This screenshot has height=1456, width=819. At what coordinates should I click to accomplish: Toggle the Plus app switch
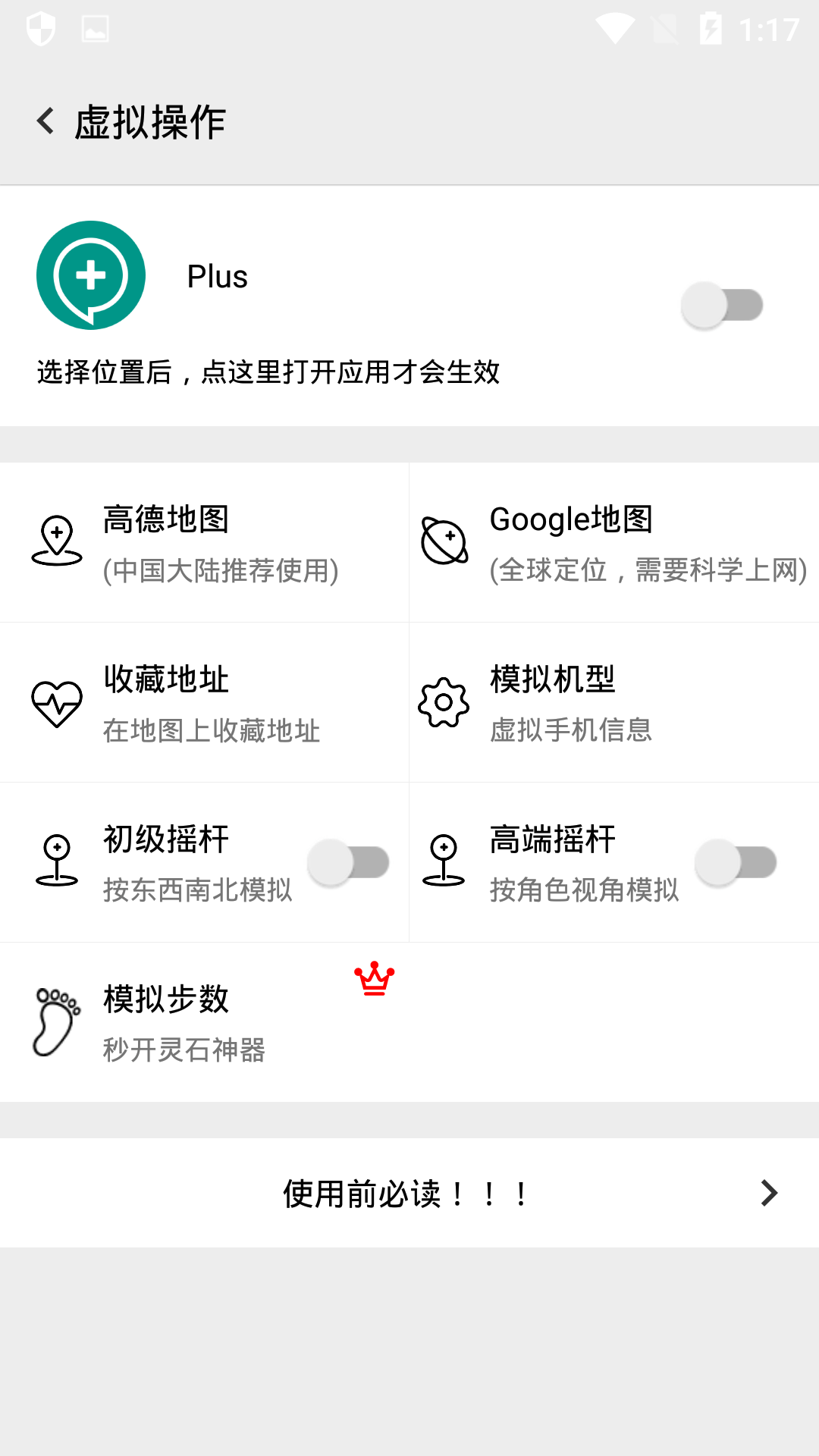coord(723,306)
